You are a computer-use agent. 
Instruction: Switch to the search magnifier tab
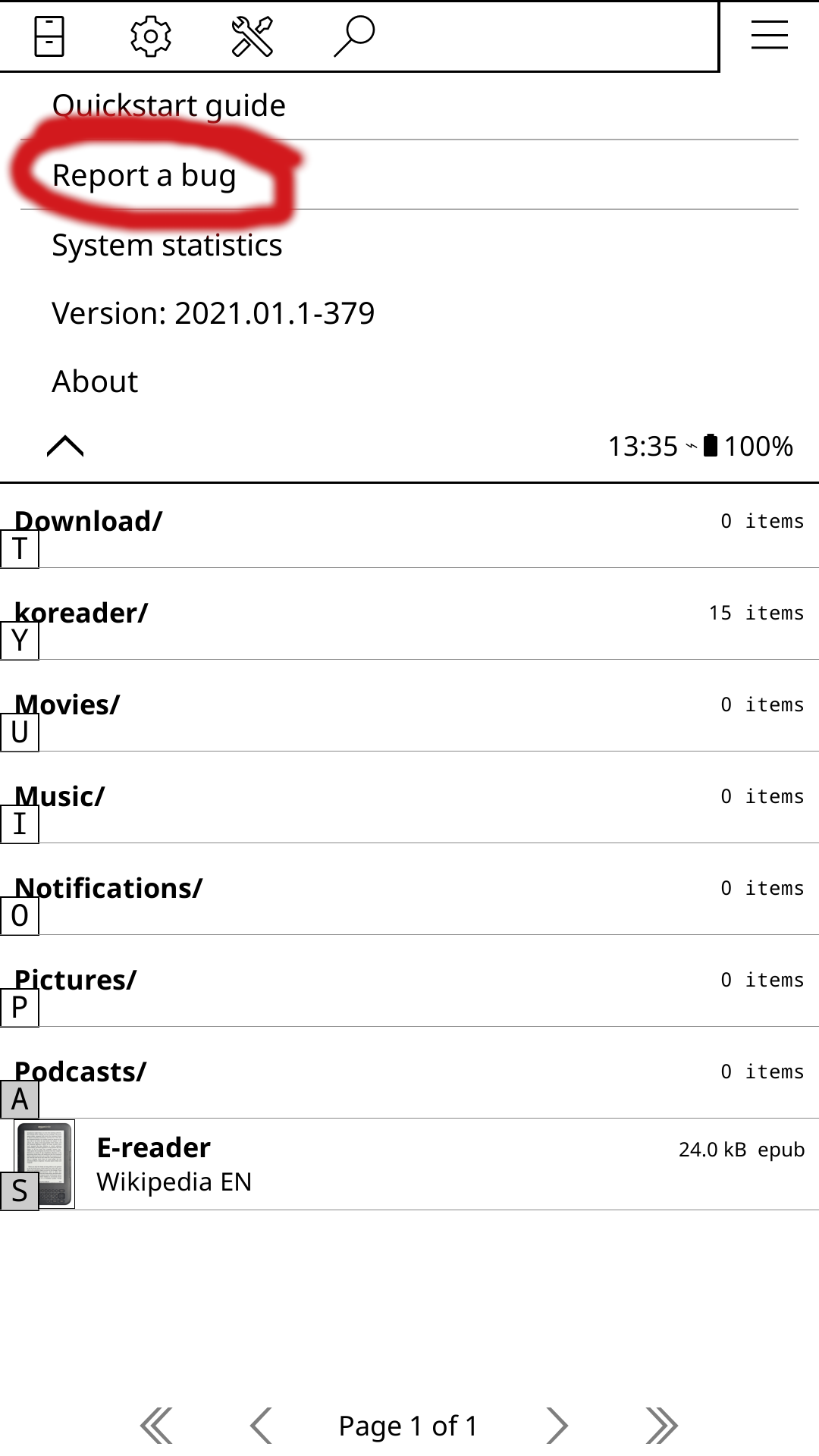(x=354, y=36)
